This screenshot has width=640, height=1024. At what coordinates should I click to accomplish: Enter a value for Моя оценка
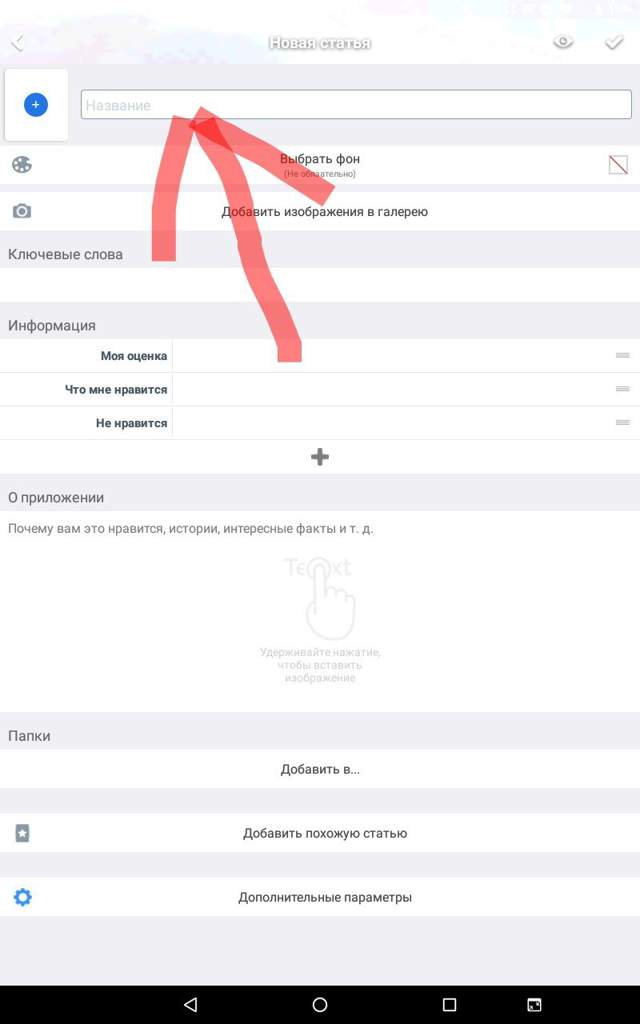(x=390, y=356)
